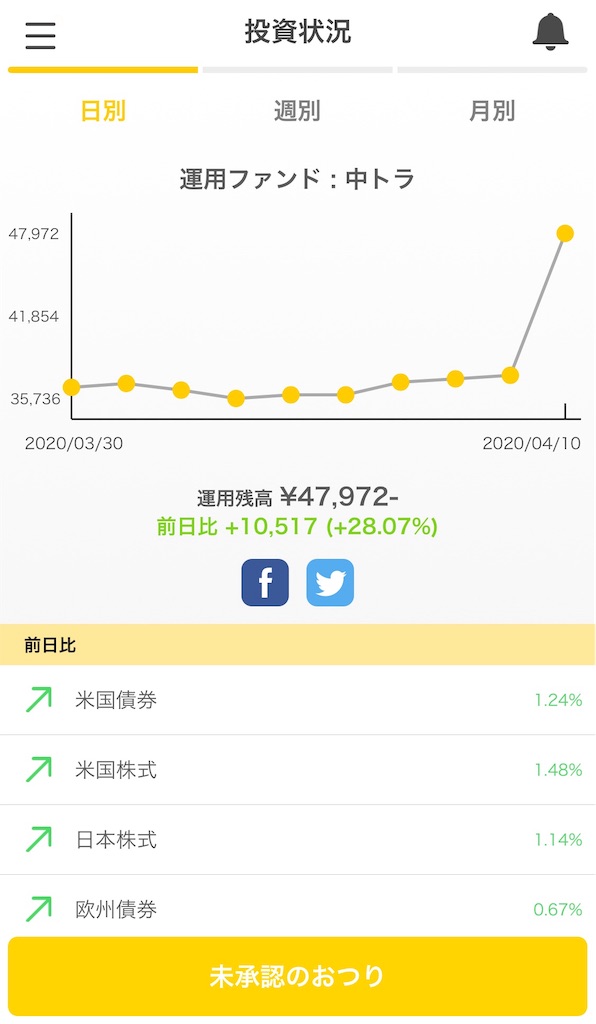This screenshot has height=1024, width=596.
Task: Open the 欧州債券 row
Action: pyautogui.click(x=298, y=906)
